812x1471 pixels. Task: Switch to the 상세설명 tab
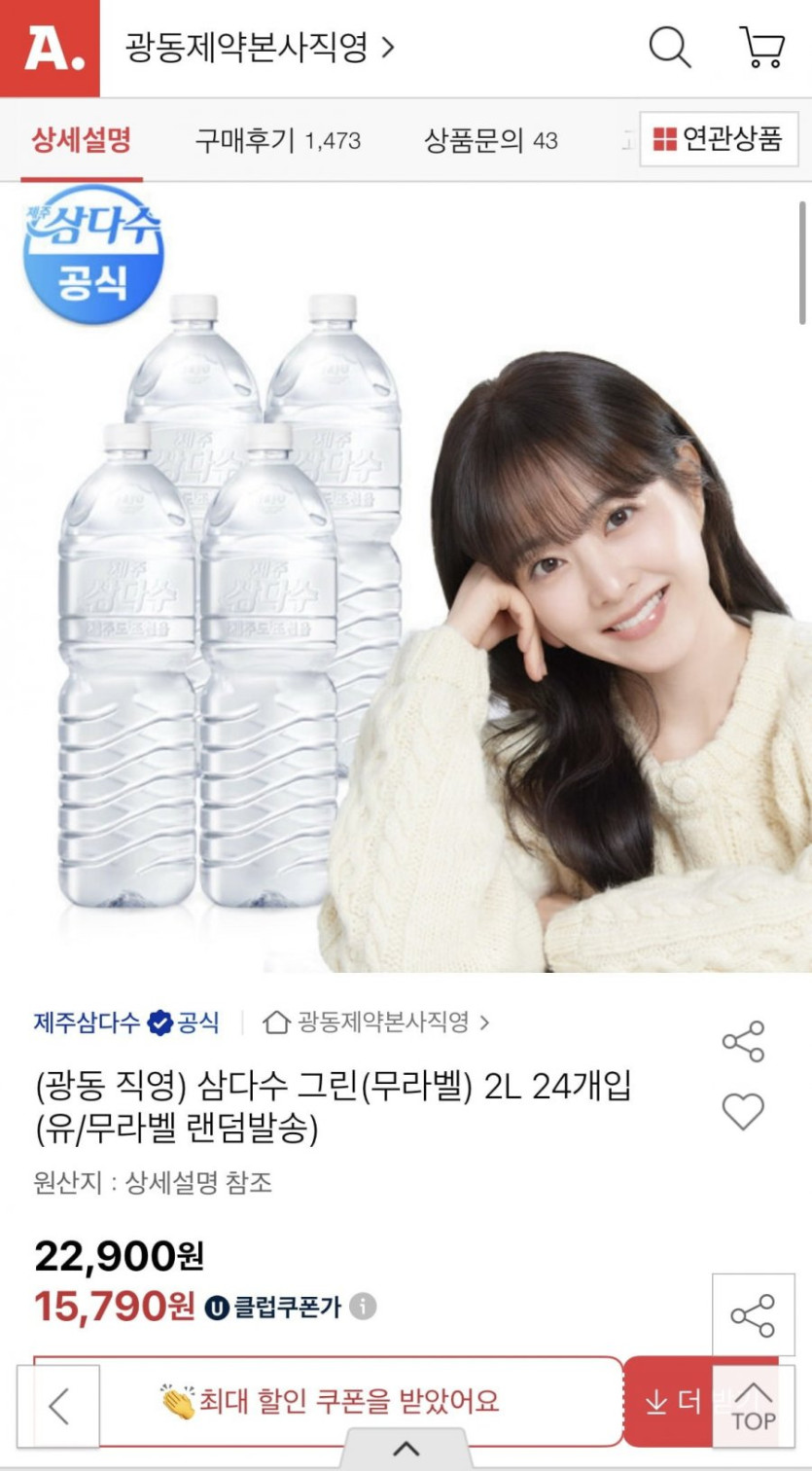(x=82, y=140)
